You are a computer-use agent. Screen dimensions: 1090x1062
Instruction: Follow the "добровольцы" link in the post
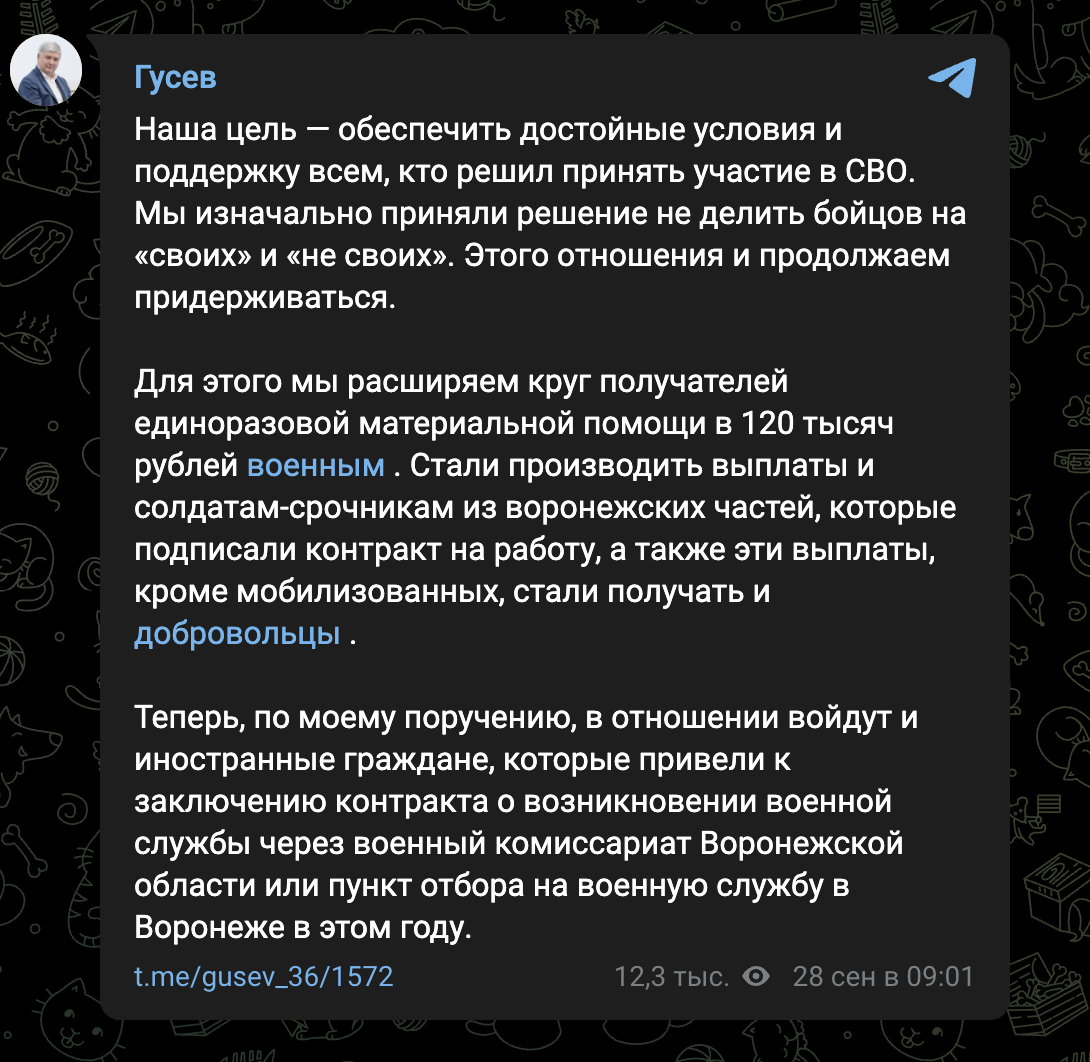[x=237, y=634]
